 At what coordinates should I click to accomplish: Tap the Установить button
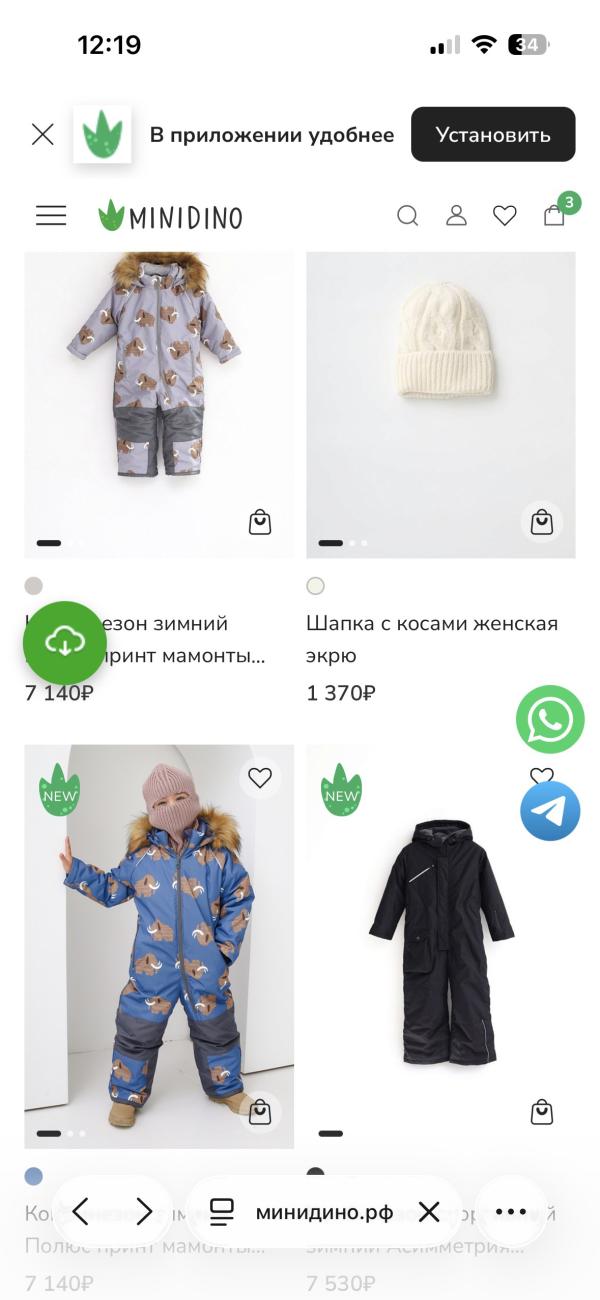click(x=493, y=134)
